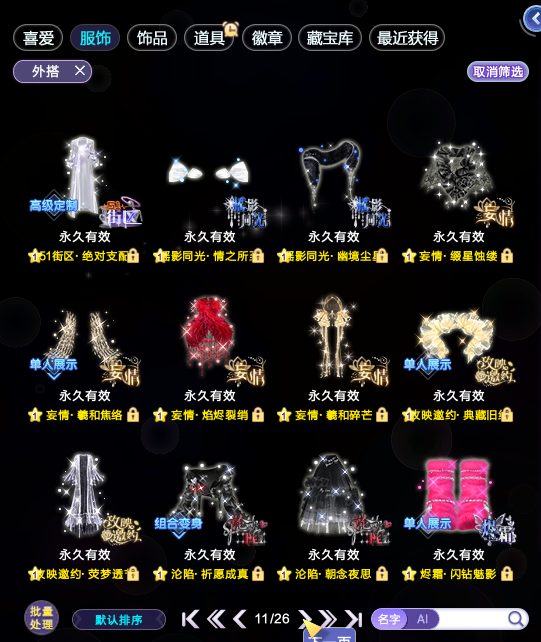Open the 默认排序 sort dropdown
The image size is (541, 642).
pyautogui.click(x=119, y=619)
